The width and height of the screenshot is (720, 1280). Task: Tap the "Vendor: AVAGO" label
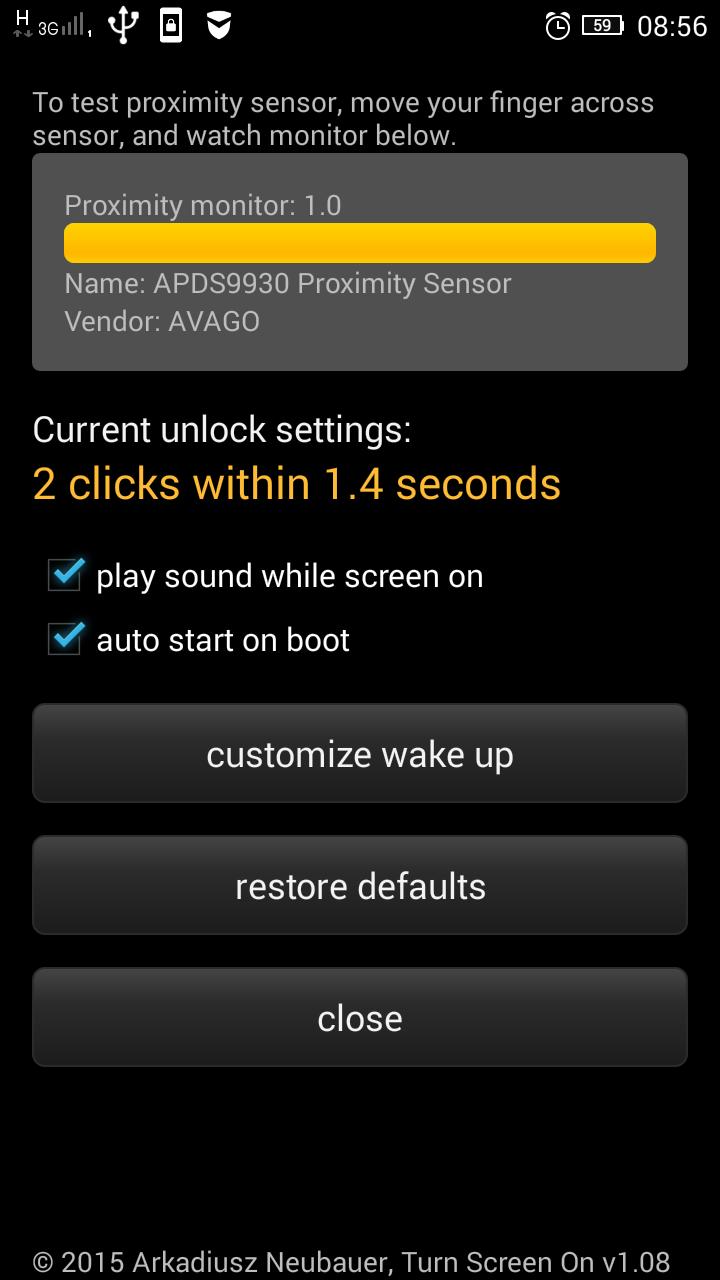(162, 321)
